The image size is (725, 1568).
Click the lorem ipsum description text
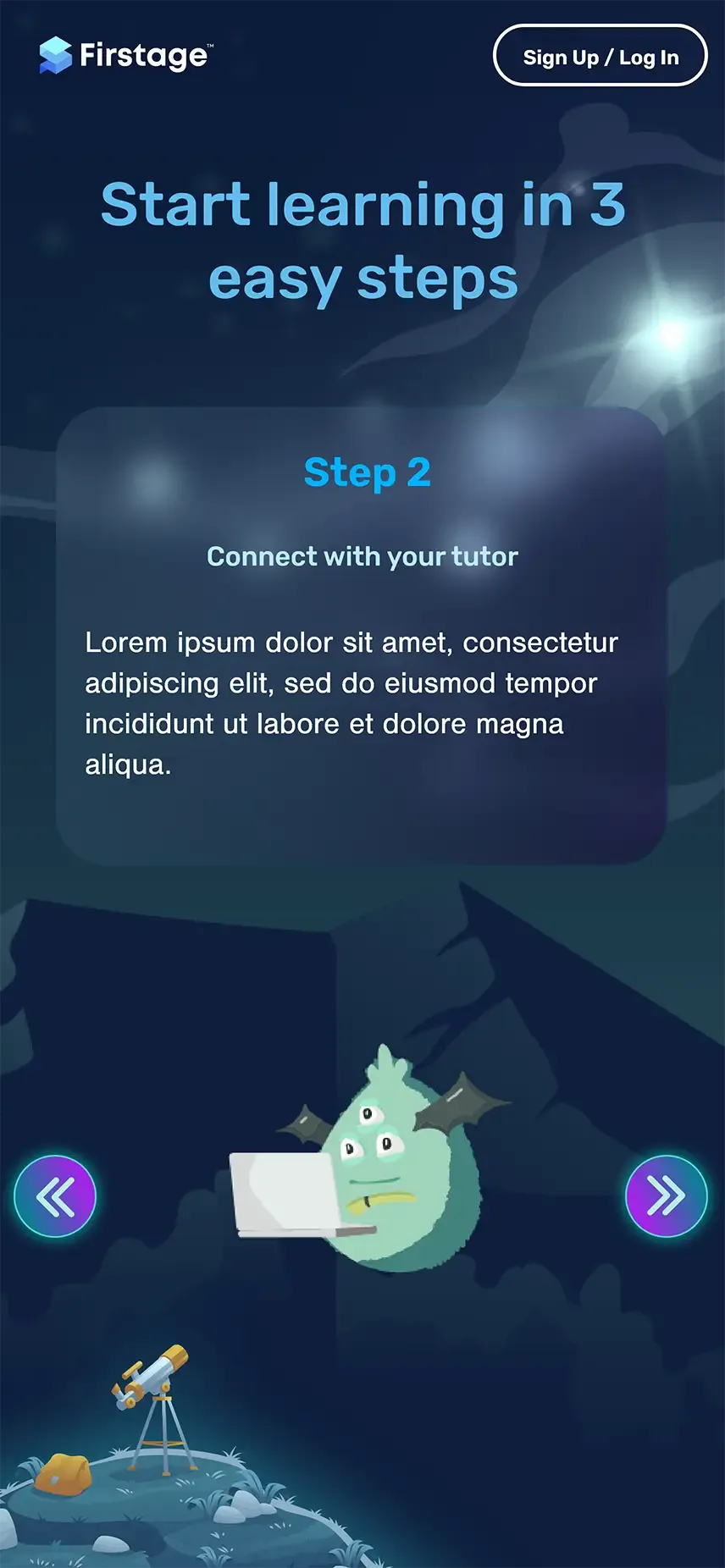[351, 703]
